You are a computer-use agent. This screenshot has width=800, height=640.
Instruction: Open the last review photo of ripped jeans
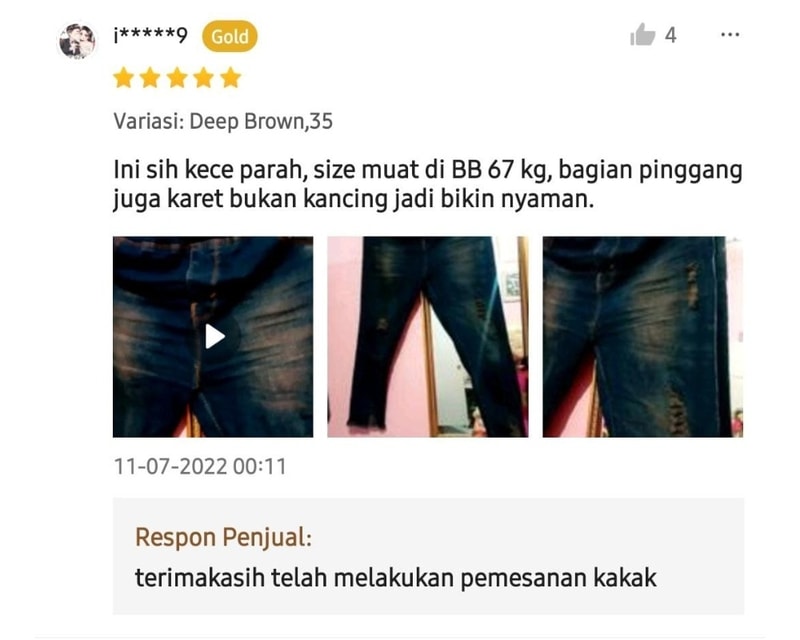click(642, 337)
